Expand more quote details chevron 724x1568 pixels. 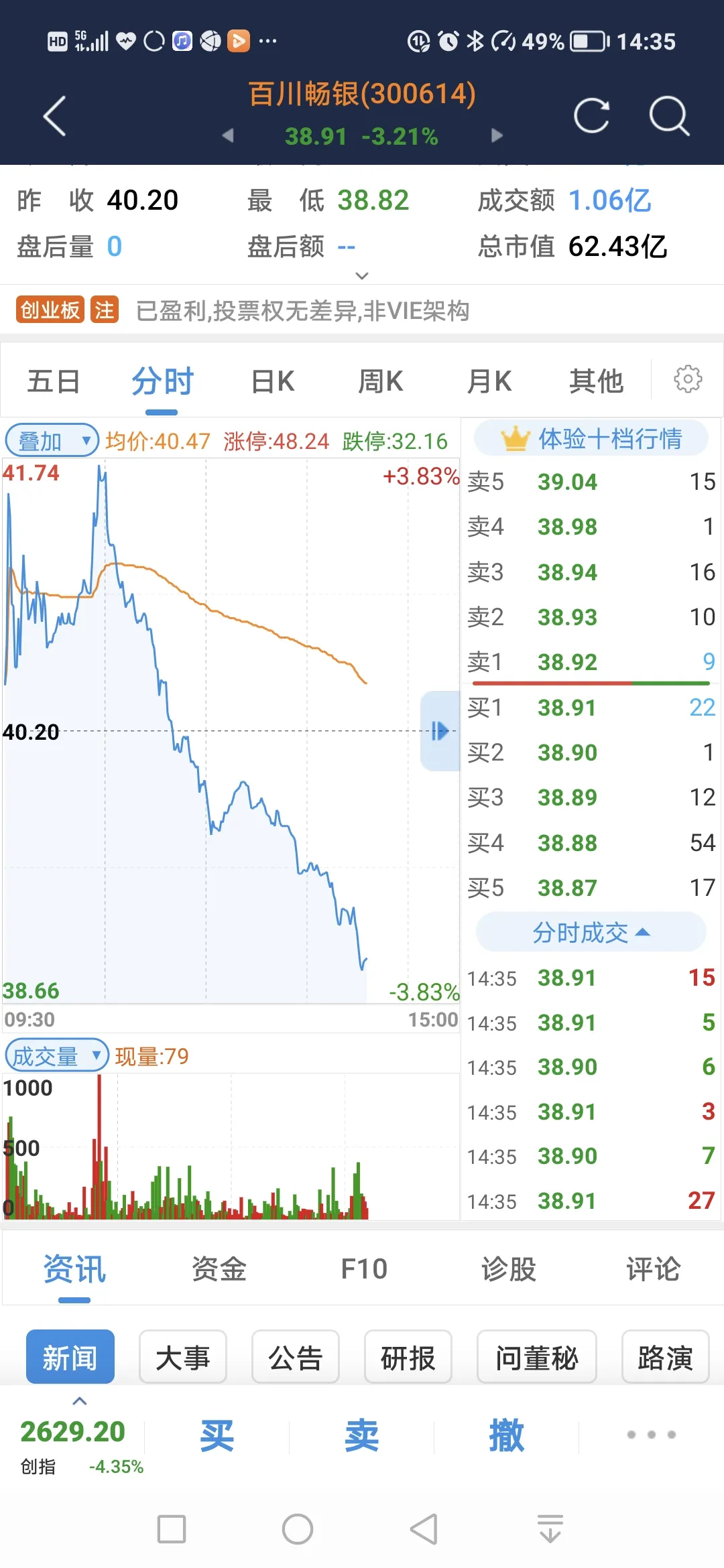pyautogui.click(x=362, y=275)
